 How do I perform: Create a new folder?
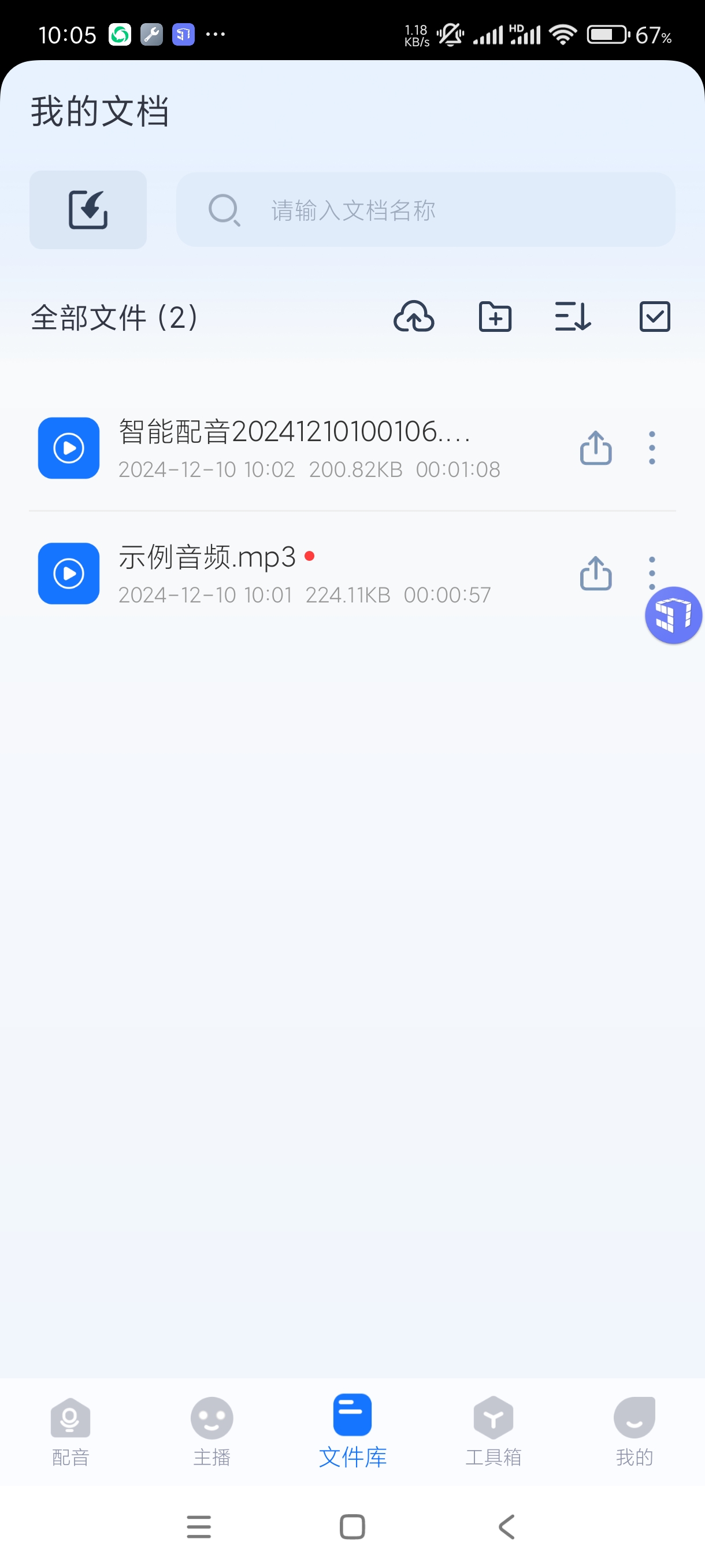tap(495, 316)
